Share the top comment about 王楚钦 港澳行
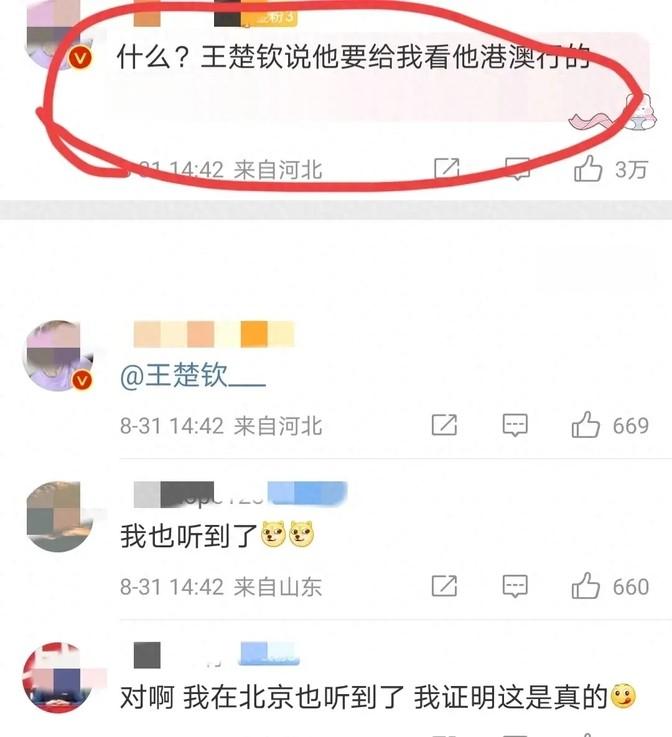Image resolution: width=672 pixels, height=737 pixels. (446, 169)
